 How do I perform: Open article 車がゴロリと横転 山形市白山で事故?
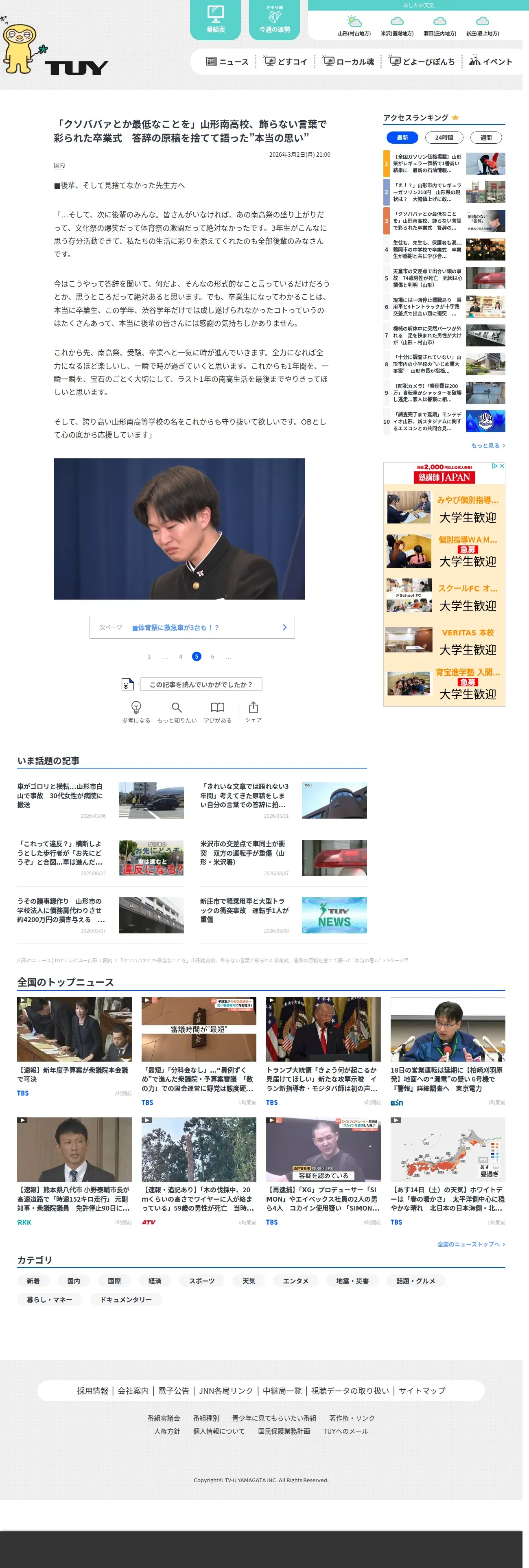pyautogui.click(x=101, y=800)
